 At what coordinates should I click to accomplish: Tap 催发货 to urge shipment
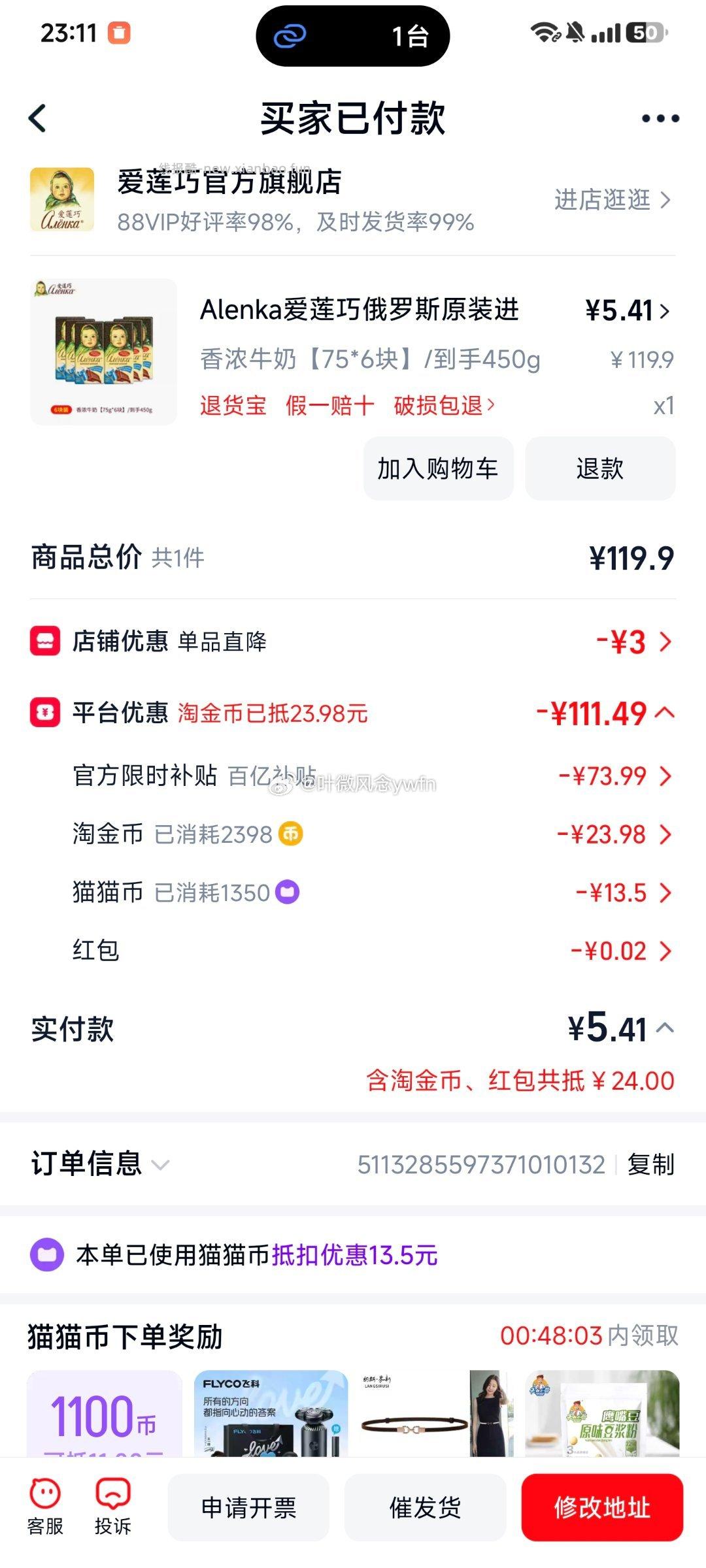(x=425, y=1508)
